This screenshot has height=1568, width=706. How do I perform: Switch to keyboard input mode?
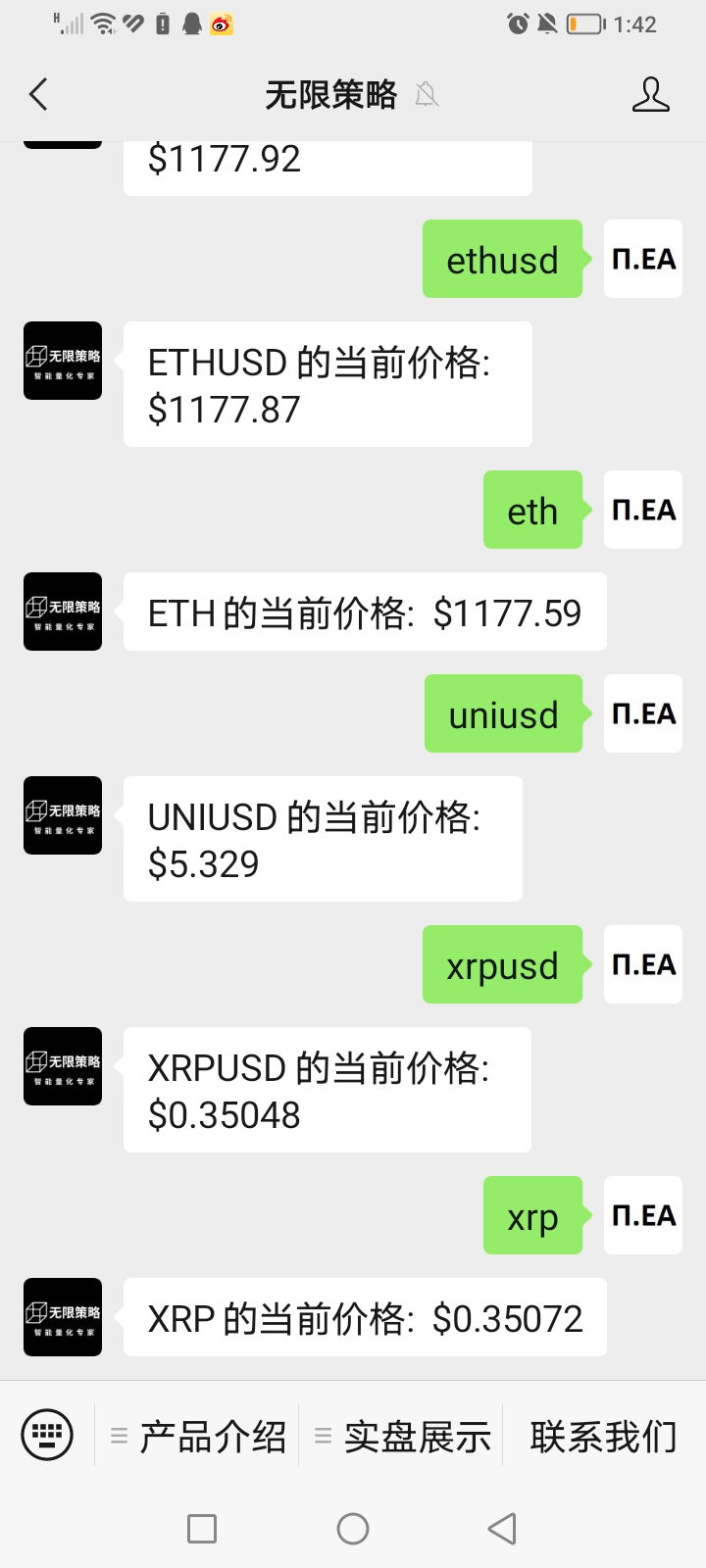coord(47,1436)
